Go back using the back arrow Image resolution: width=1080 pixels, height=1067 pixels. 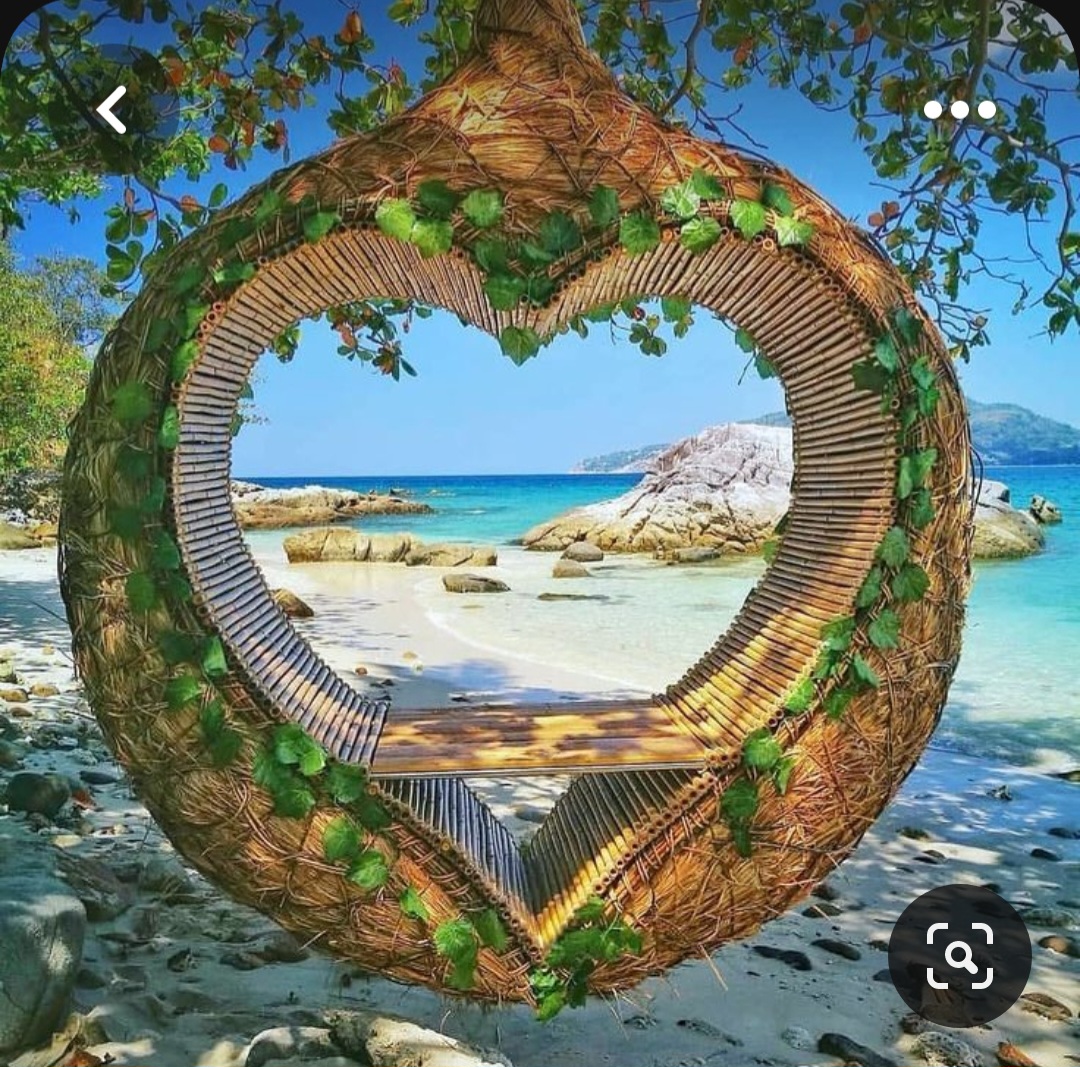(x=112, y=110)
